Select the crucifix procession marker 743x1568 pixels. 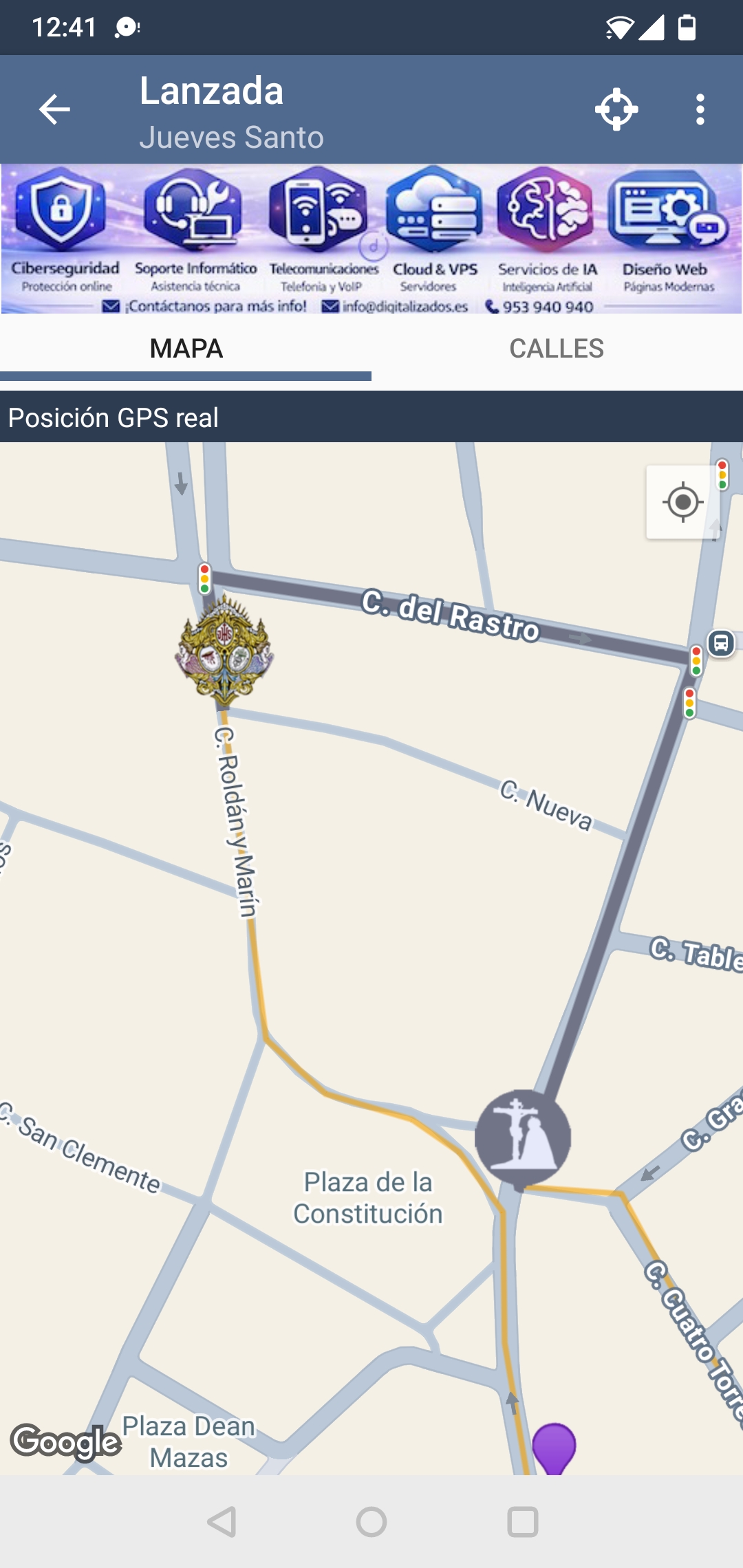coord(523,1139)
